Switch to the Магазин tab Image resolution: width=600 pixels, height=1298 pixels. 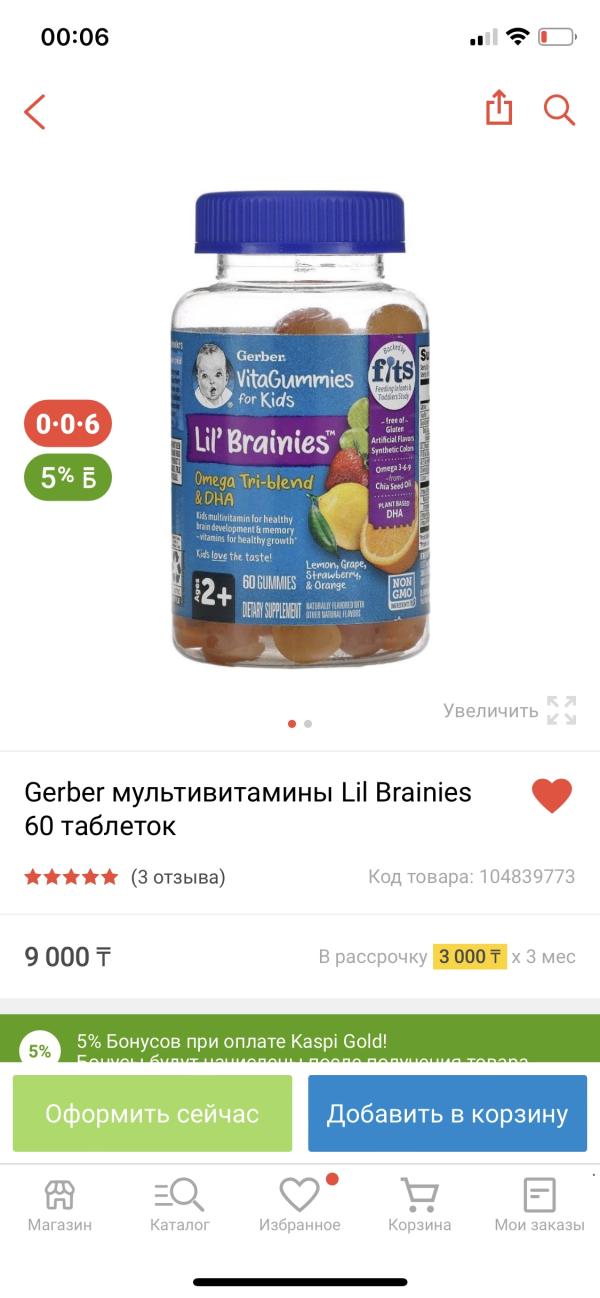[x=60, y=1205]
